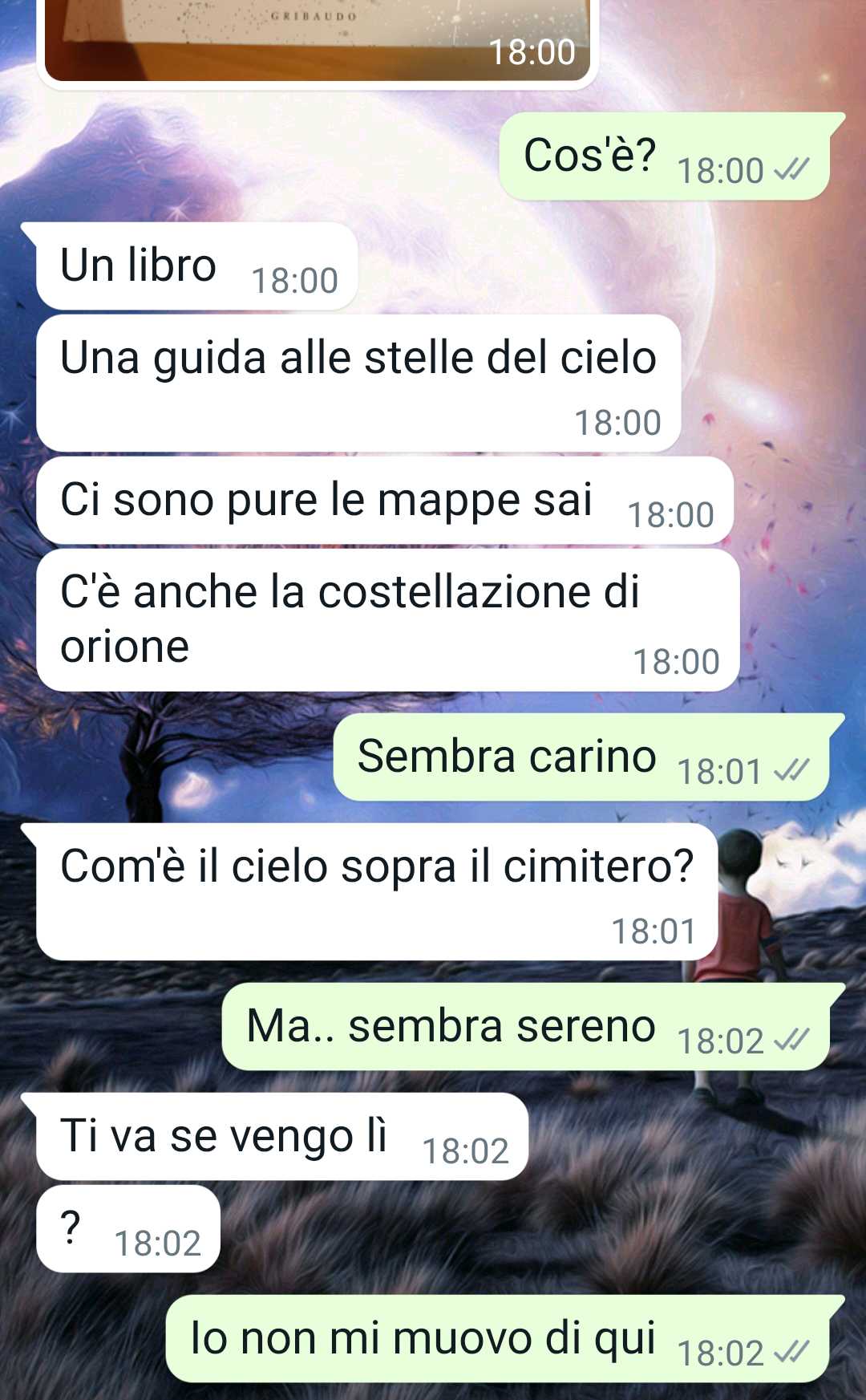Viewport: 866px width, 1400px height.
Task: Open the book photo sent at 18:00
Action: tap(317, 39)
